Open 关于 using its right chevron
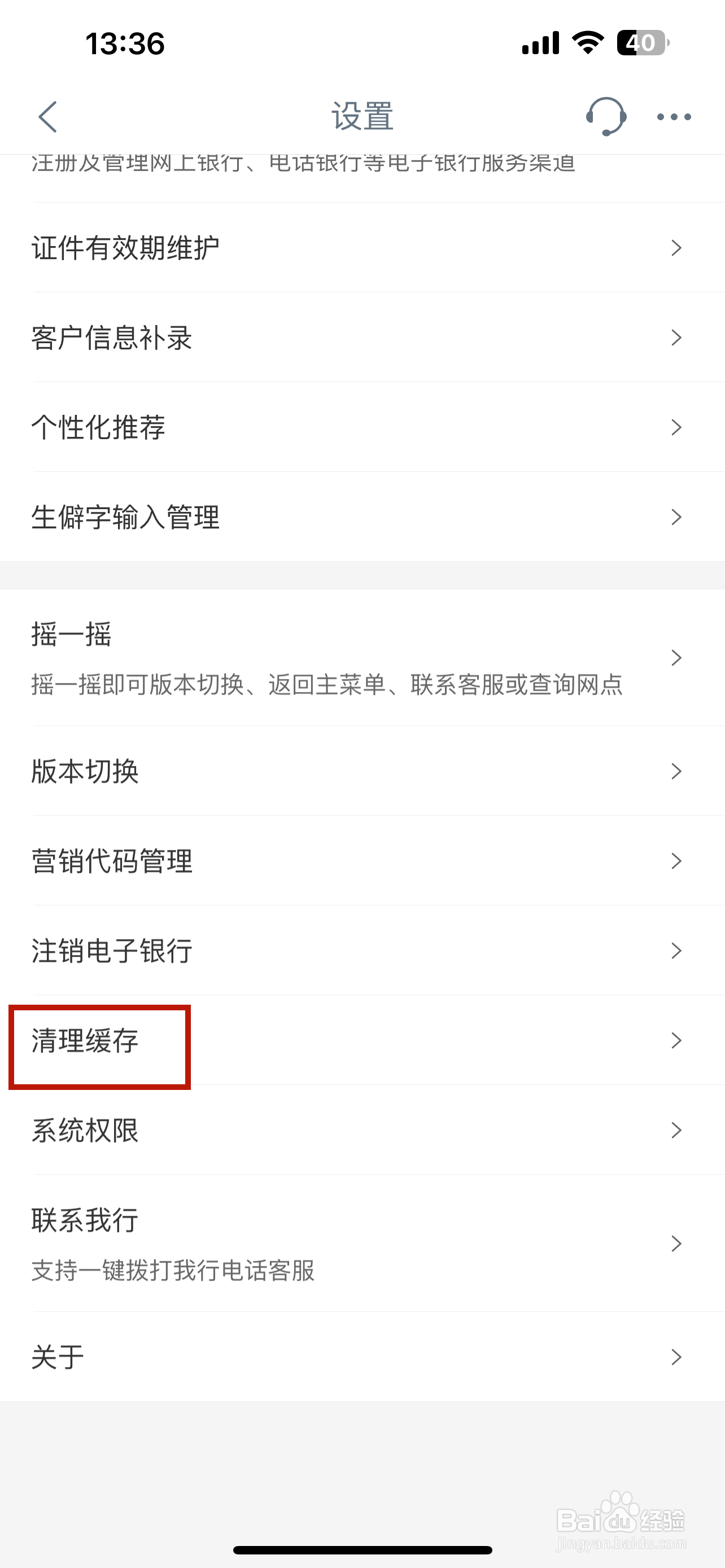The height and width of the screenshot is (1568, 725). click(x=676, y=1356)
